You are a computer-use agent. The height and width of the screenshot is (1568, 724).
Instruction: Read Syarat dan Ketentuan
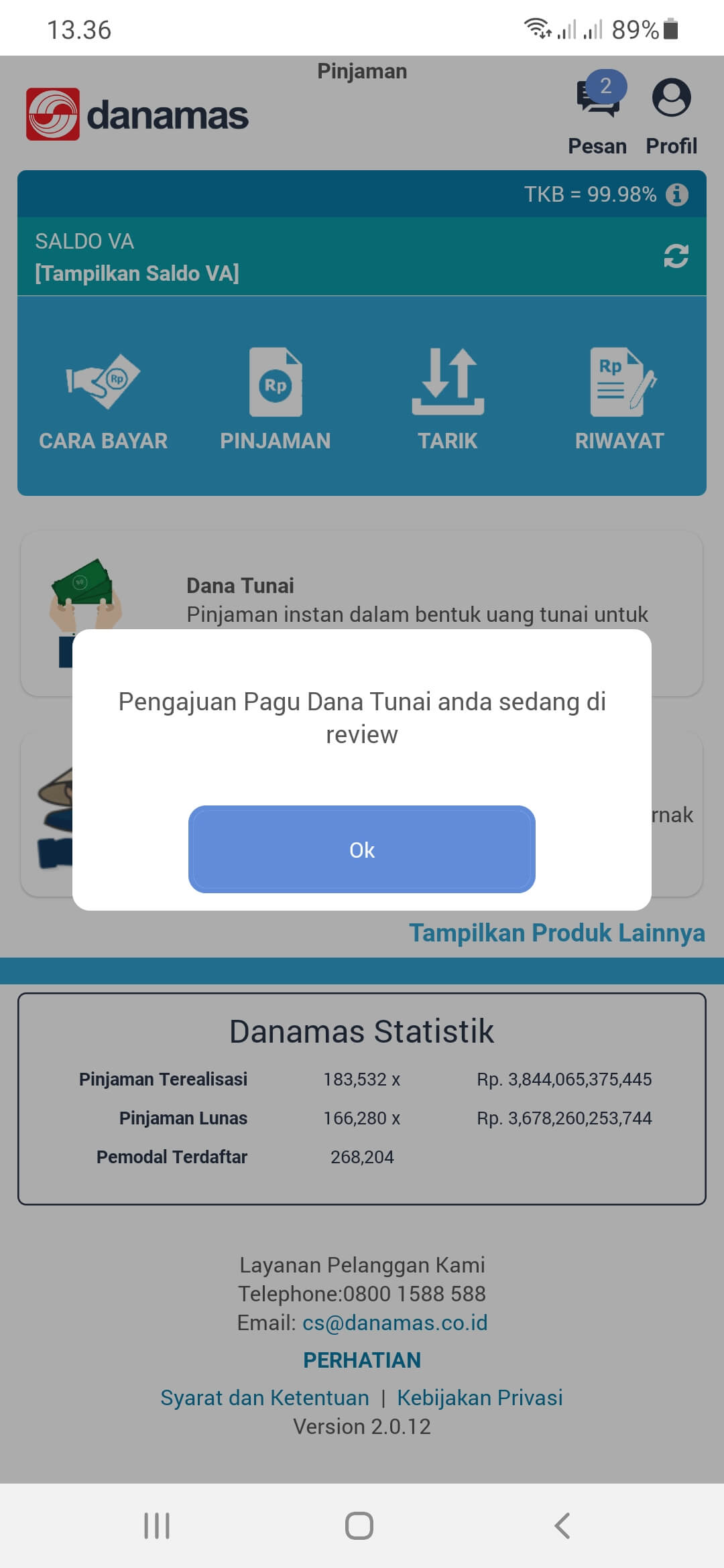265,1398
